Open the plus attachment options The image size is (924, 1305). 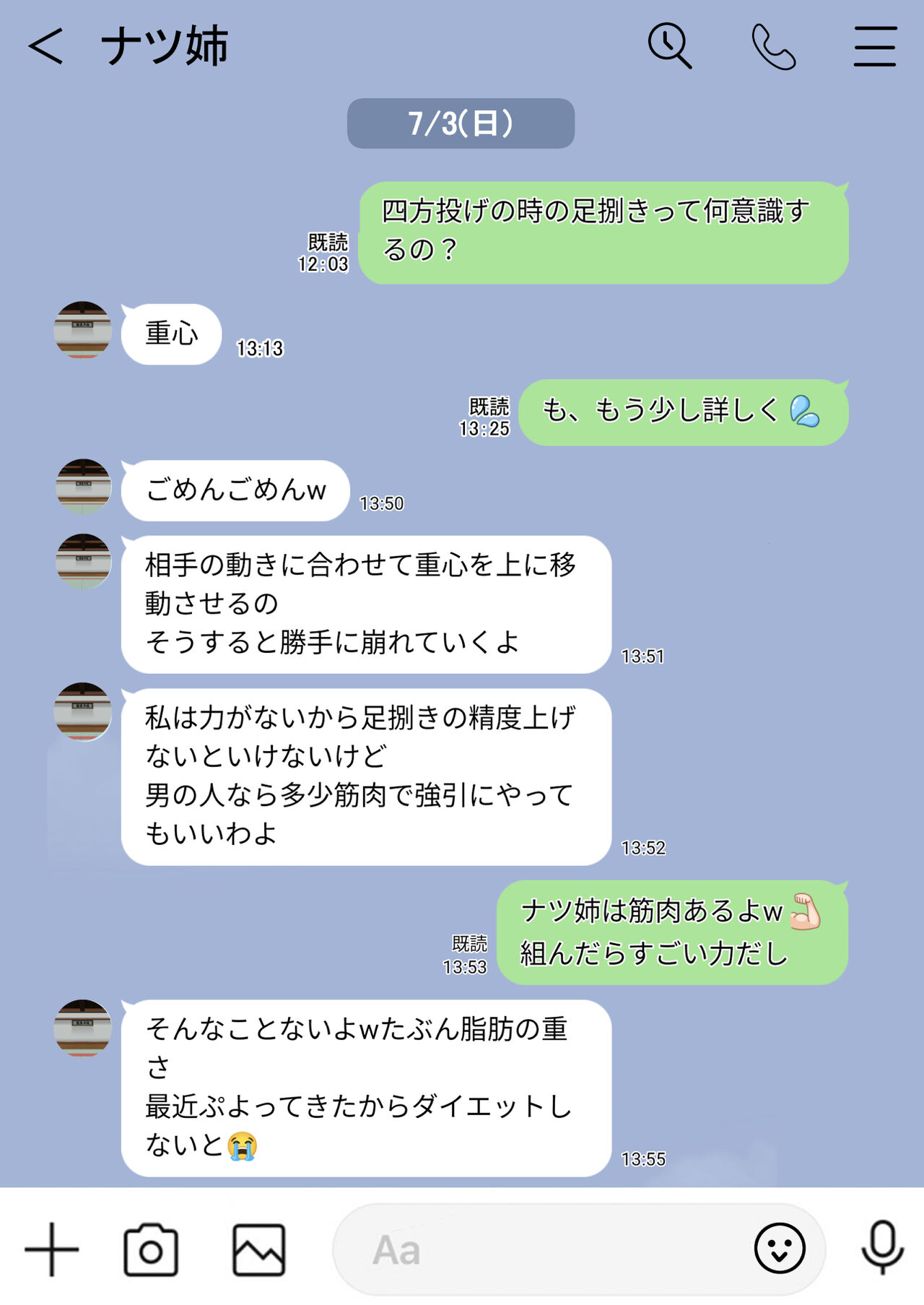[52, 1249]
